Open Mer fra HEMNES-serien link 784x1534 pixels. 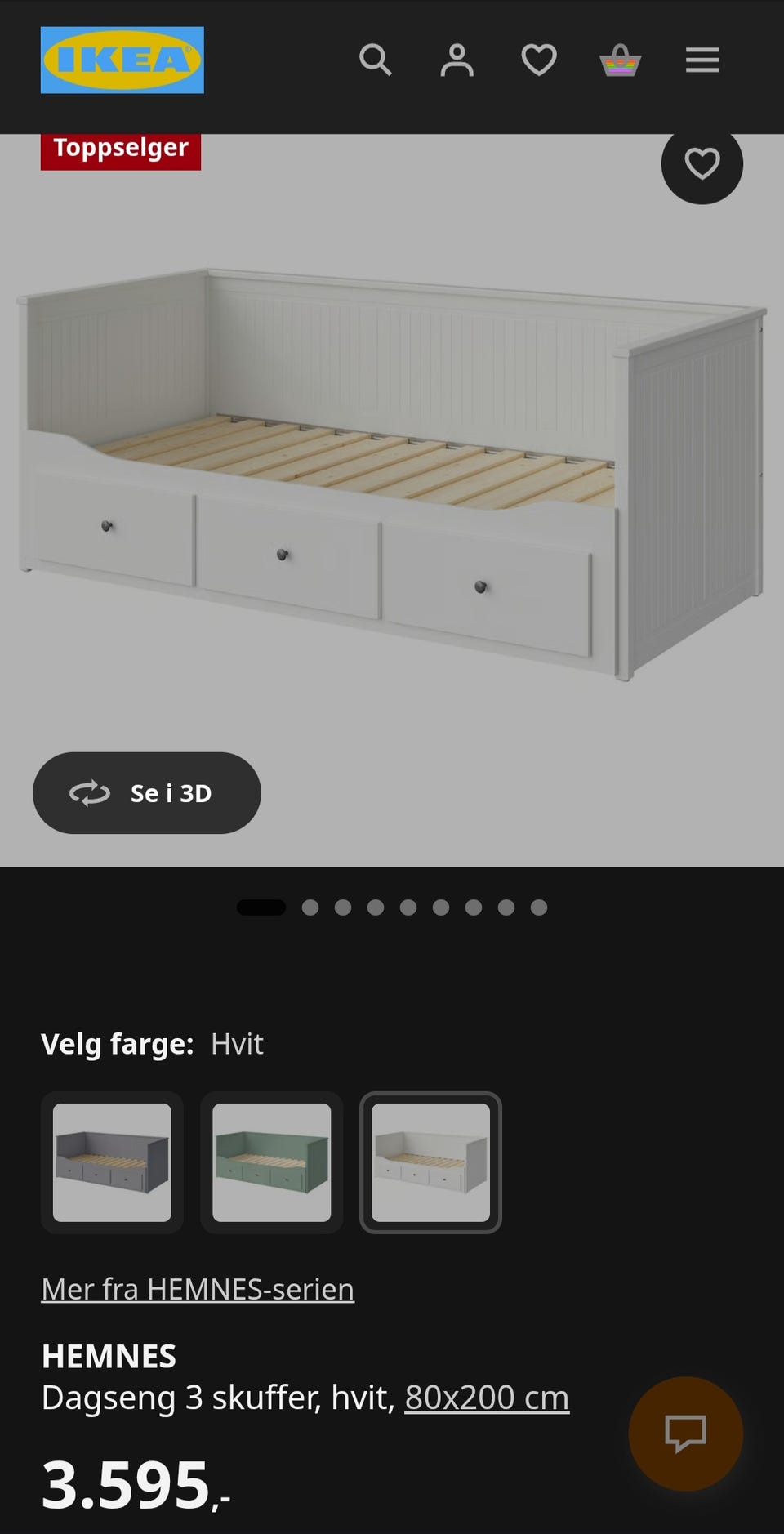click(x=198, y=1289)
